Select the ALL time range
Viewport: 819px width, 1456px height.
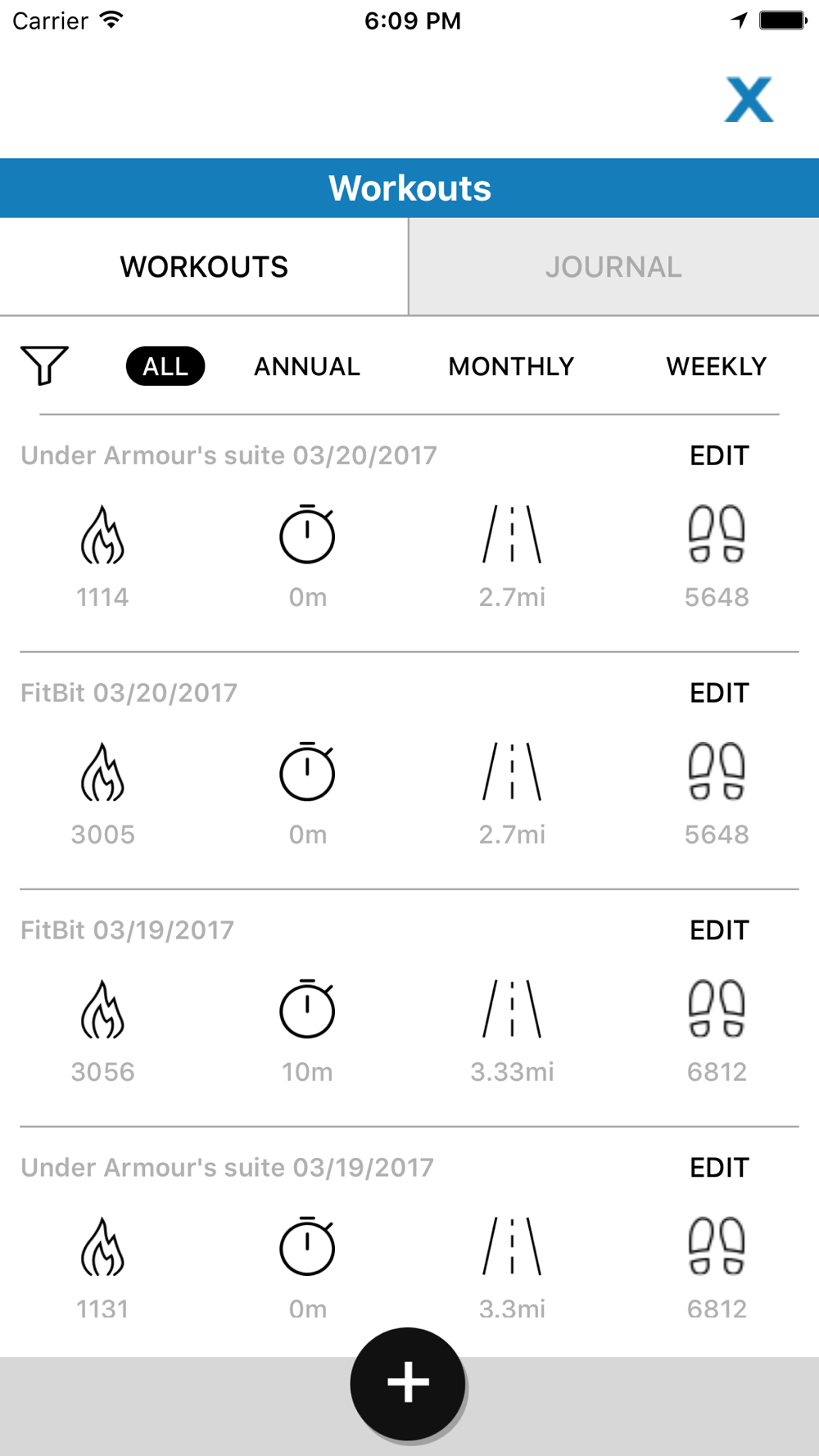coord(165,366)
